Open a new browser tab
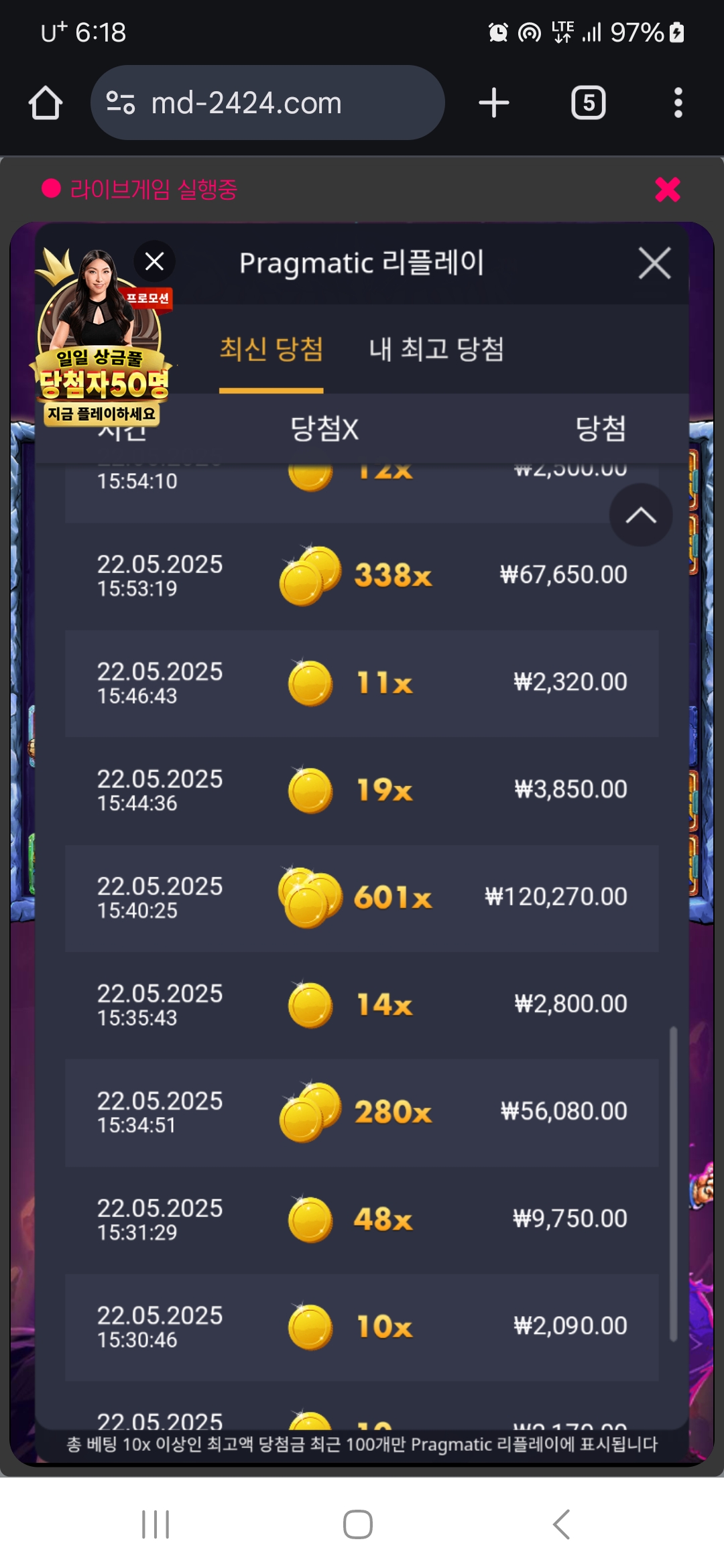 494,103
